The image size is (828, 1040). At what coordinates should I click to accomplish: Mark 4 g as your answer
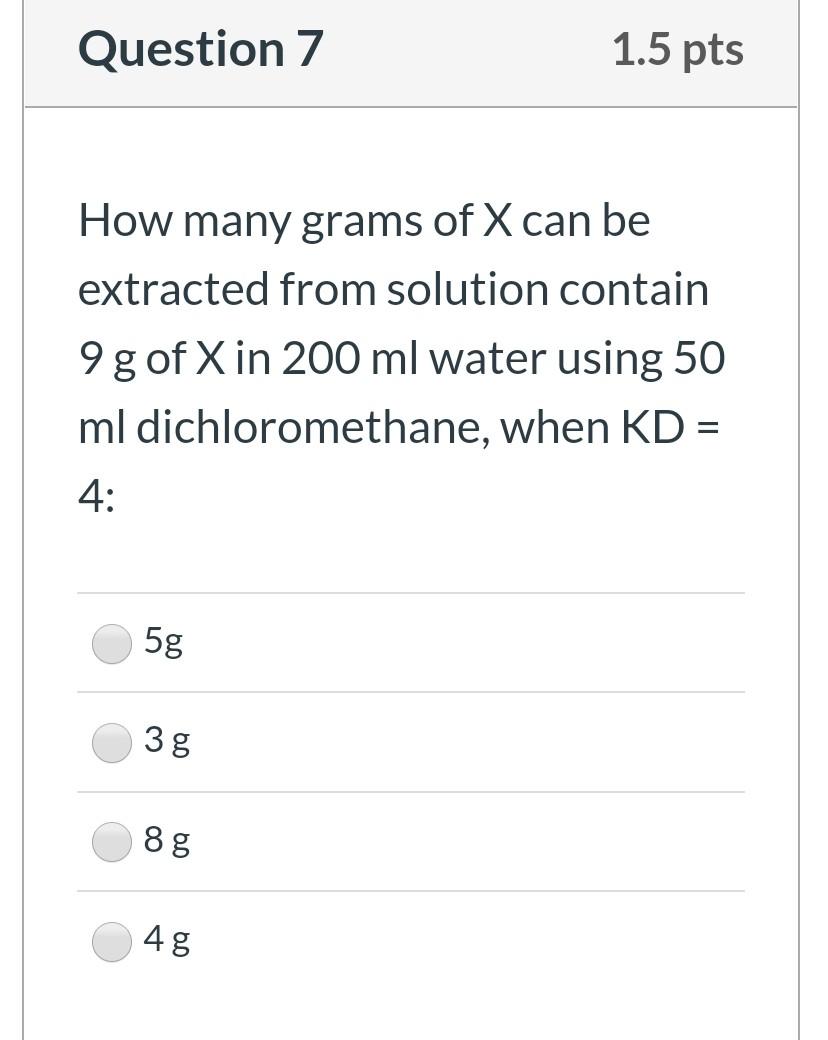(x=111, y=942)
